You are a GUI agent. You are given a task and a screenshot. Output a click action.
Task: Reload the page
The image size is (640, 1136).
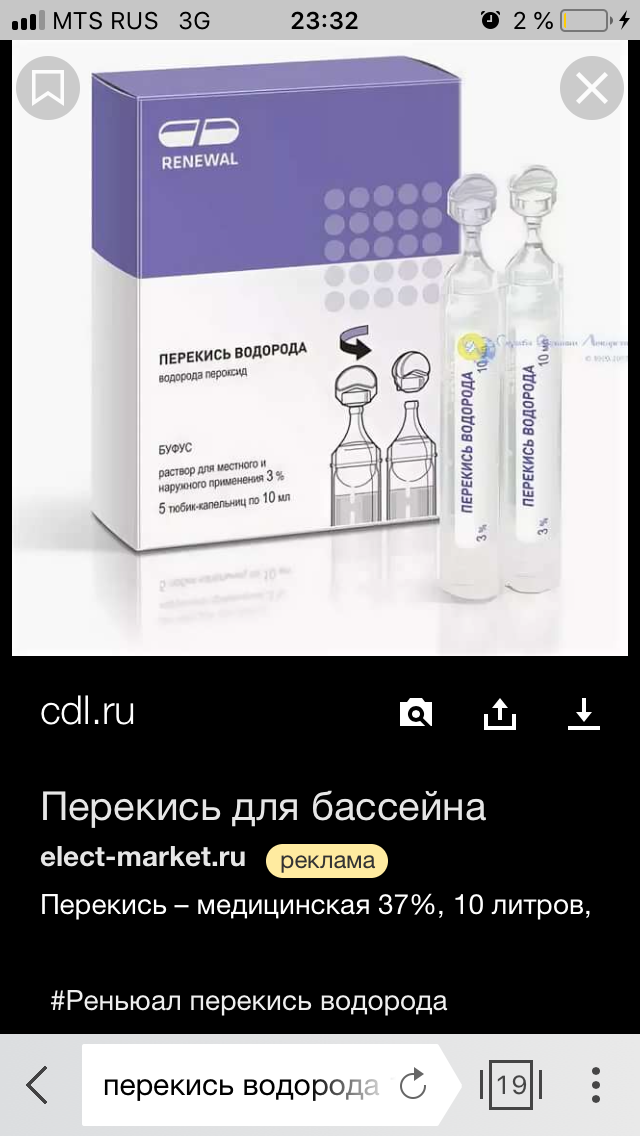(413, 1086)
